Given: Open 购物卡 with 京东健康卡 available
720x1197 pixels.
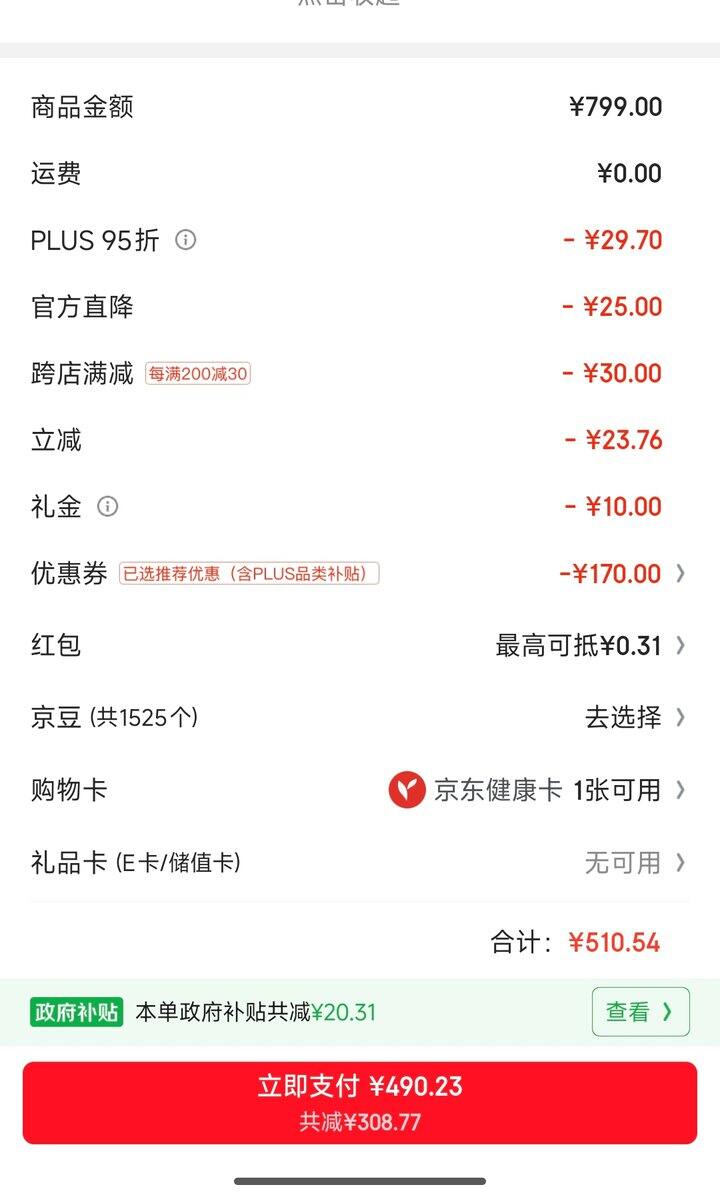Looking at the screenshot, I should tap(540, 790).
